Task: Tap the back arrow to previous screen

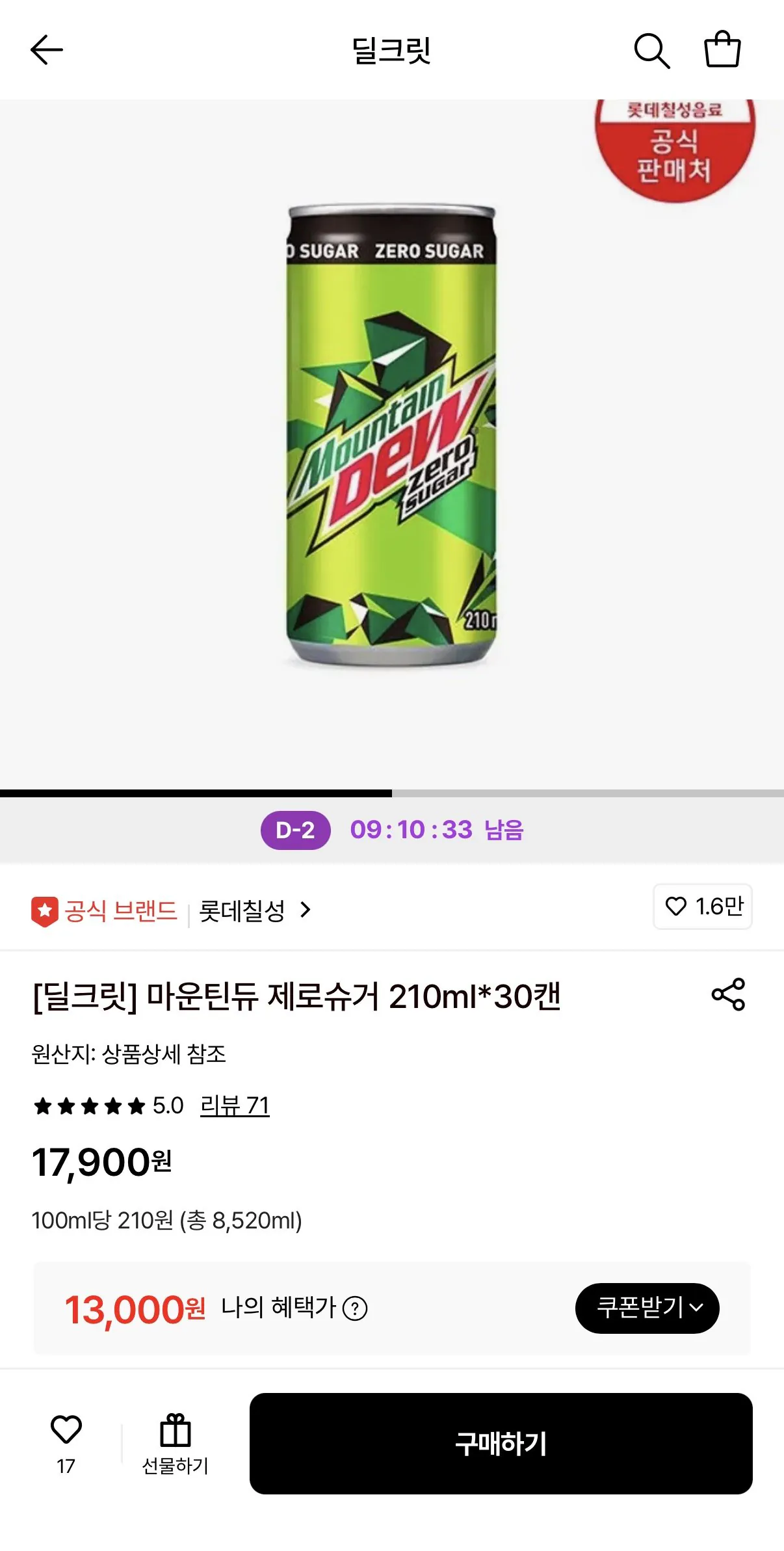Action: click(47, 49)
